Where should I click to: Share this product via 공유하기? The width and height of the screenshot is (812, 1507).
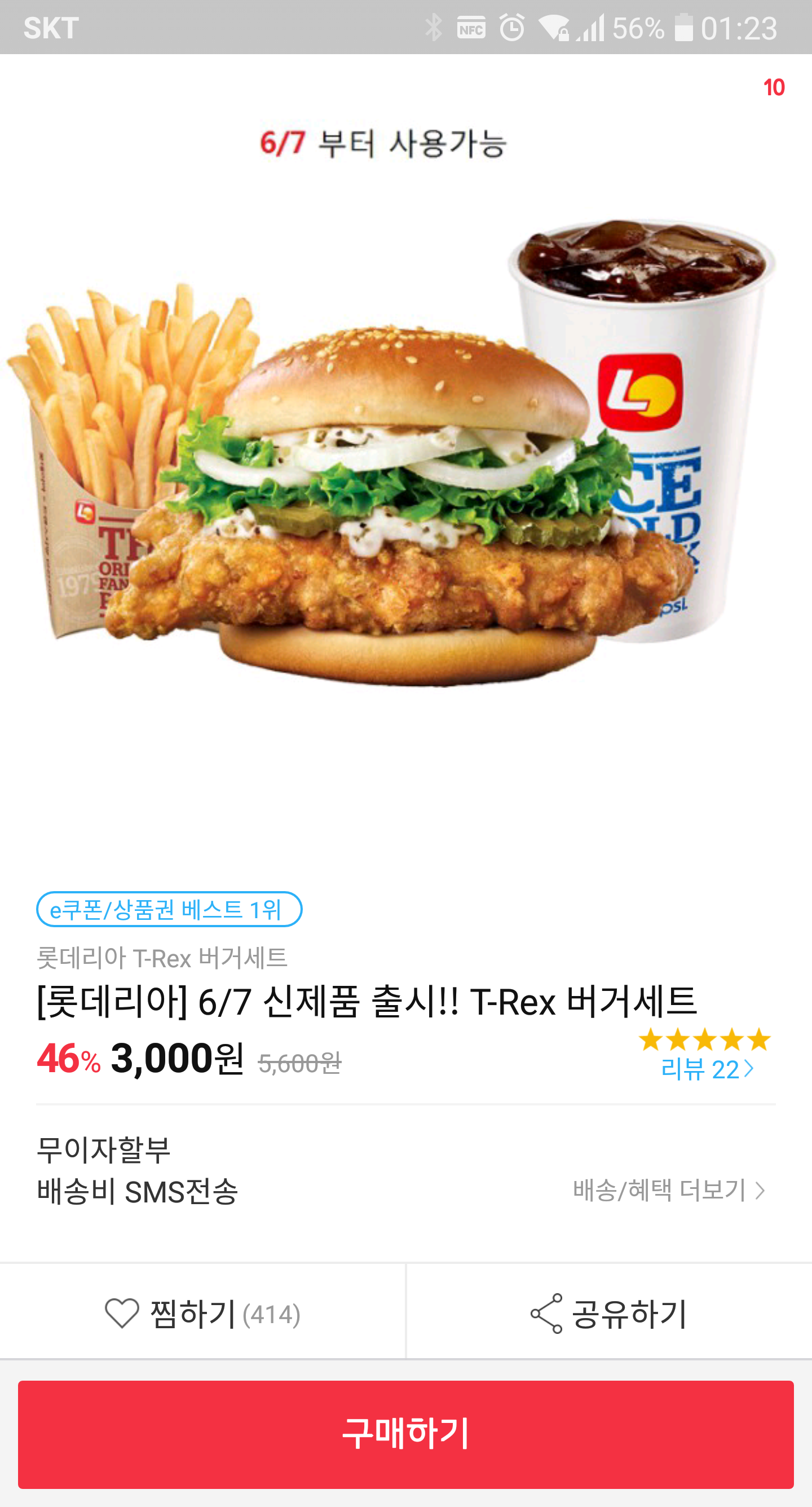click(608, 1314)
